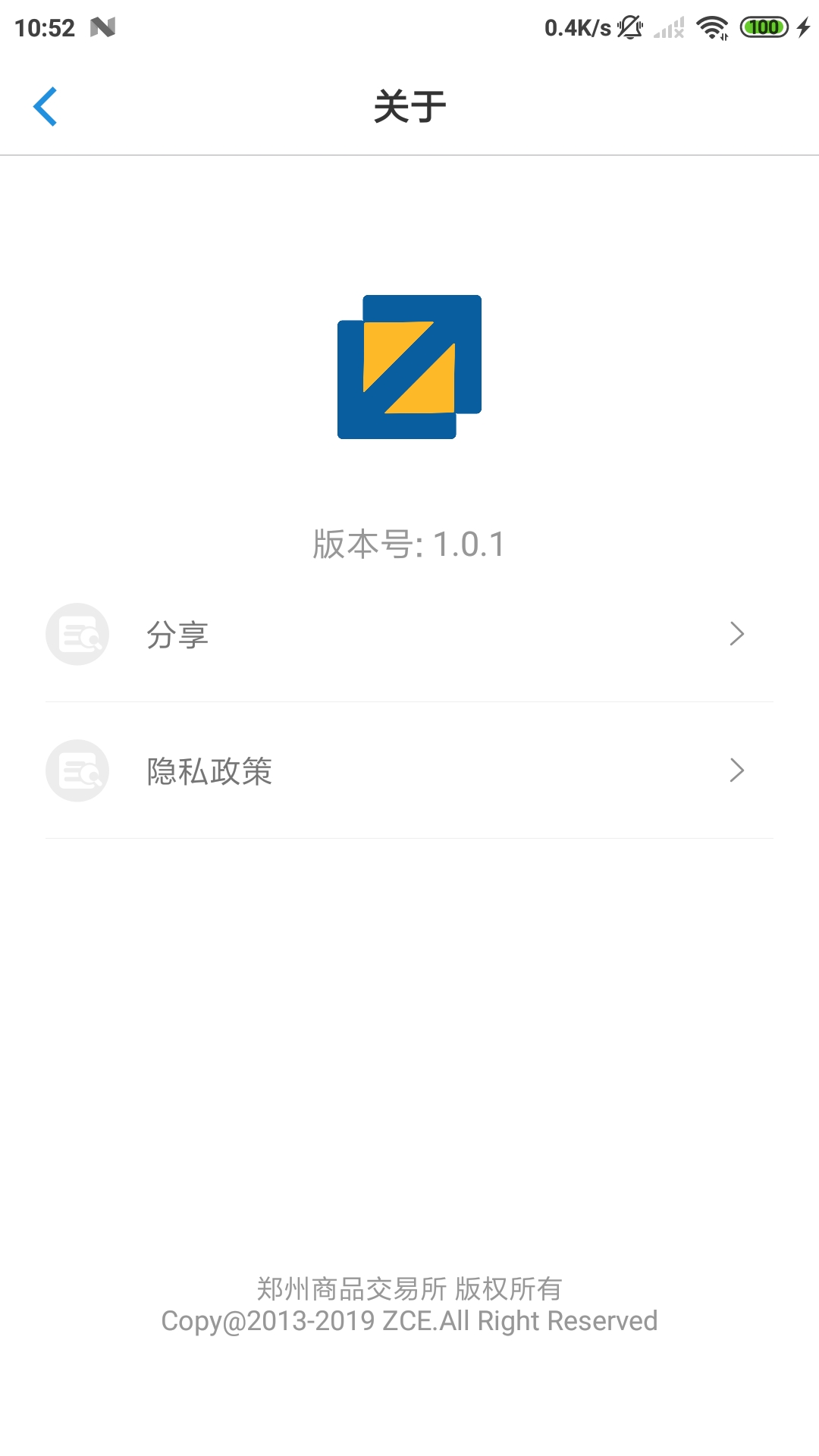Tap the 关于 page title

pyautogui.click(x=409, y=106)
